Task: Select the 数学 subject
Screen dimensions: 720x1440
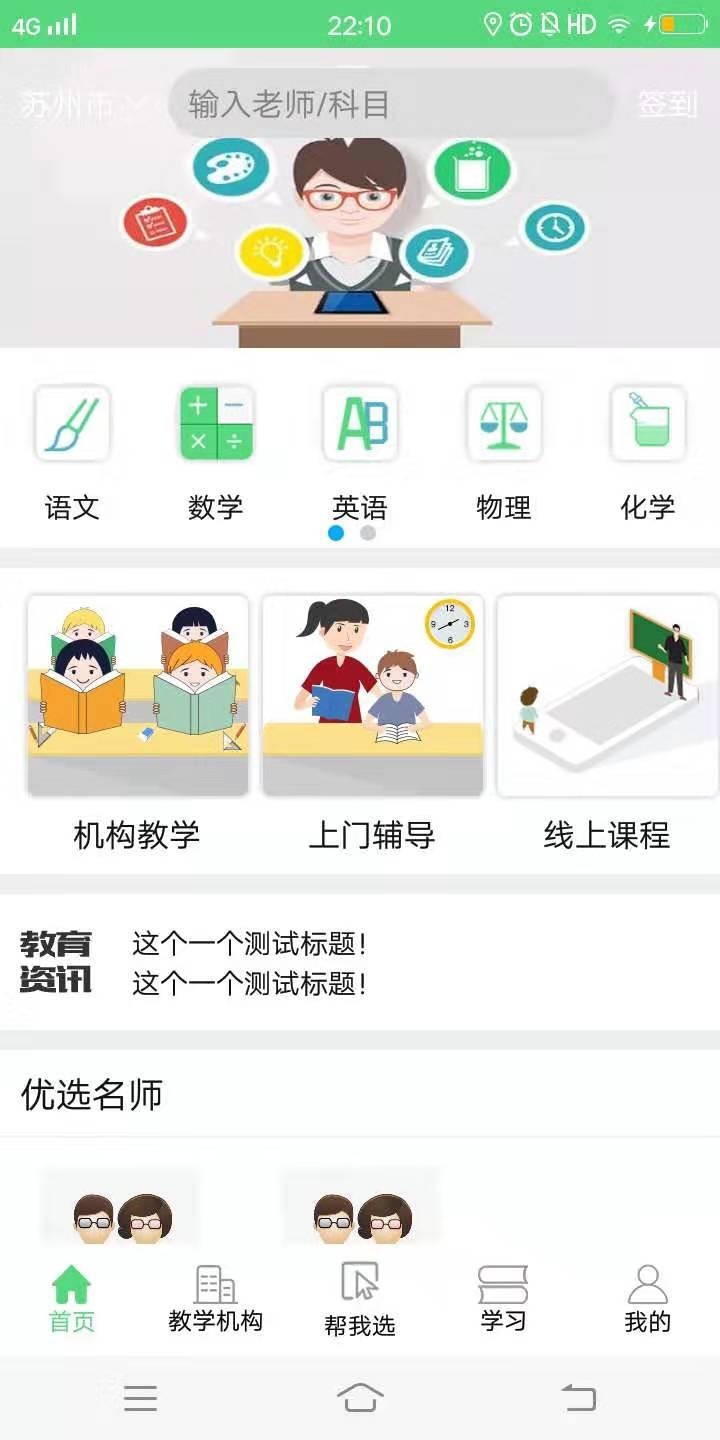Action: pyautogui.click(x=216, y=452)
